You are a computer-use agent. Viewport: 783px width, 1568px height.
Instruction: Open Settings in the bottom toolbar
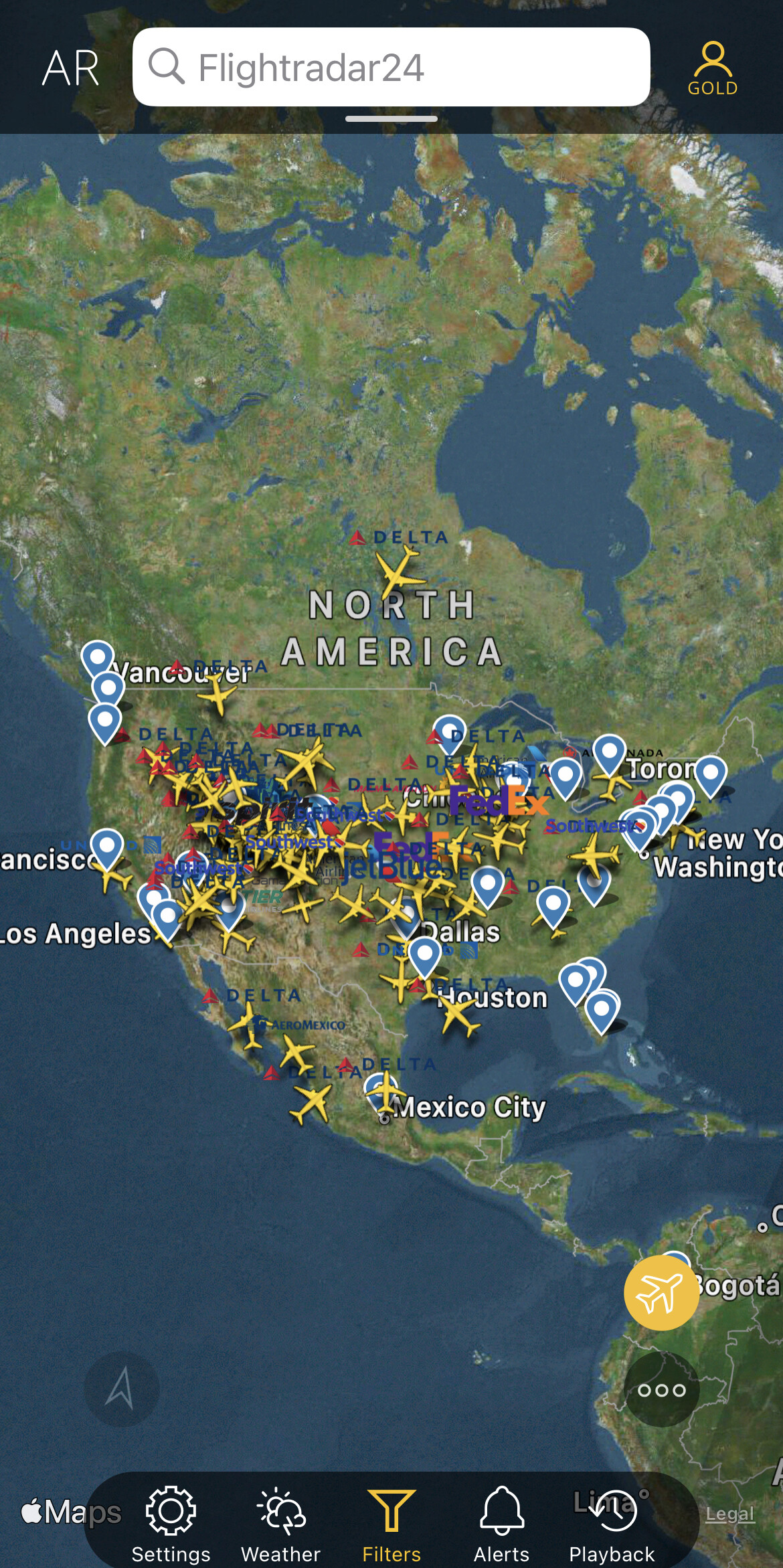(x=171, y=1522)
